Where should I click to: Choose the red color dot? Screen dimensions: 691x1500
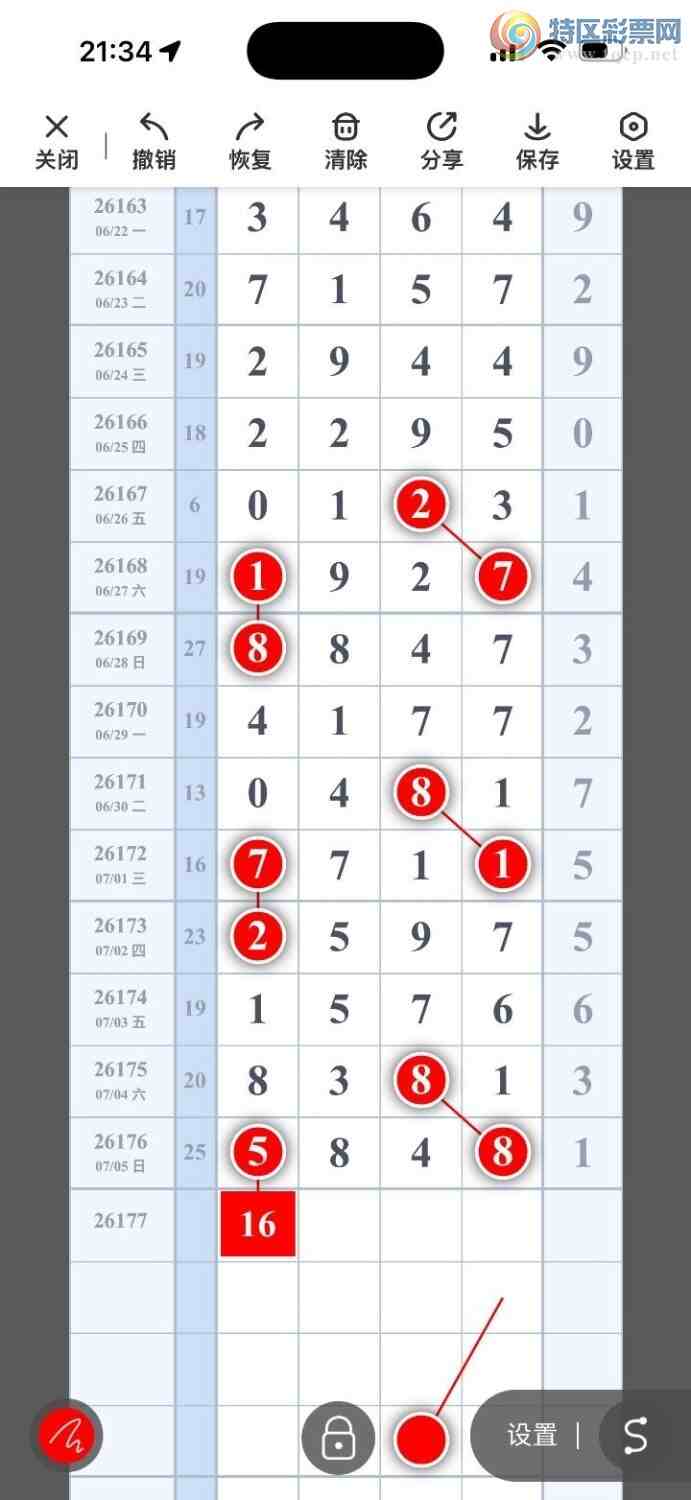coord(421,1440)
